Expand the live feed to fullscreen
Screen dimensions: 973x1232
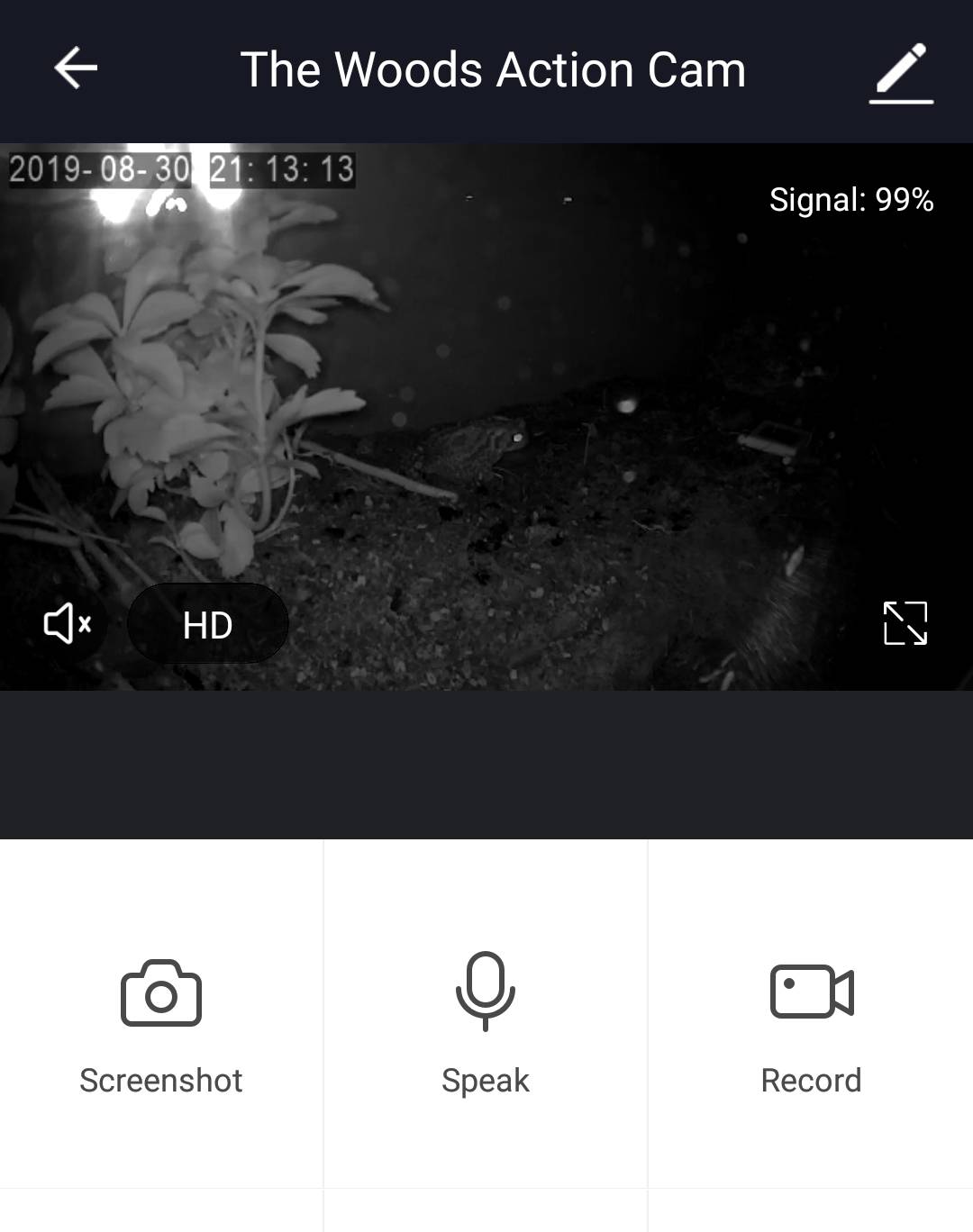tap(905, 623)
